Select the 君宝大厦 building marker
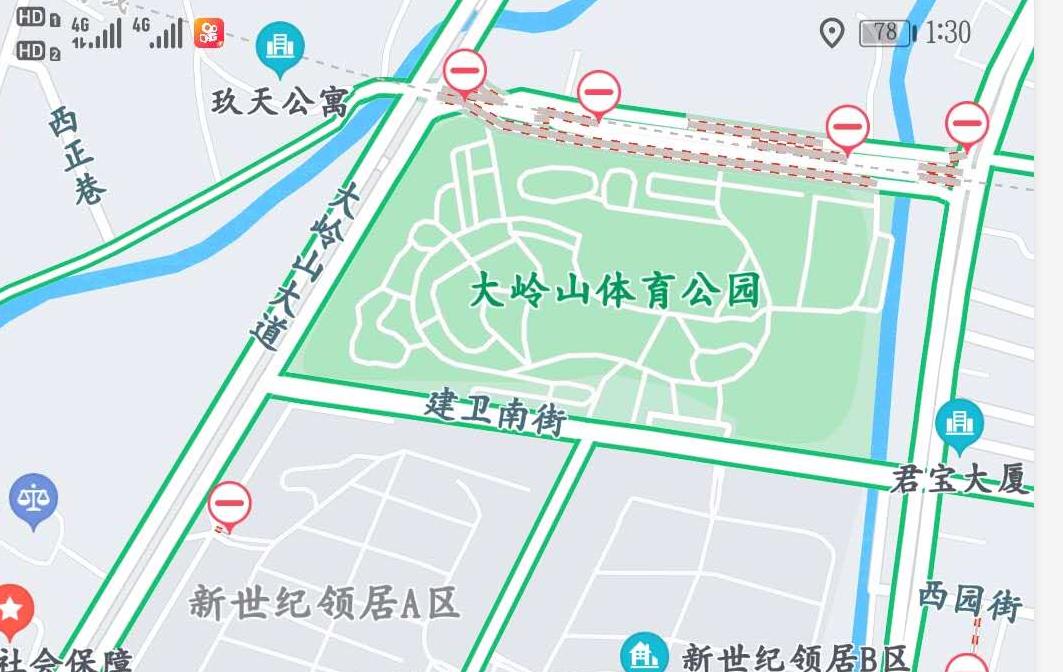Viewport: 1063px width, 672px height. (x=959, y=422)
